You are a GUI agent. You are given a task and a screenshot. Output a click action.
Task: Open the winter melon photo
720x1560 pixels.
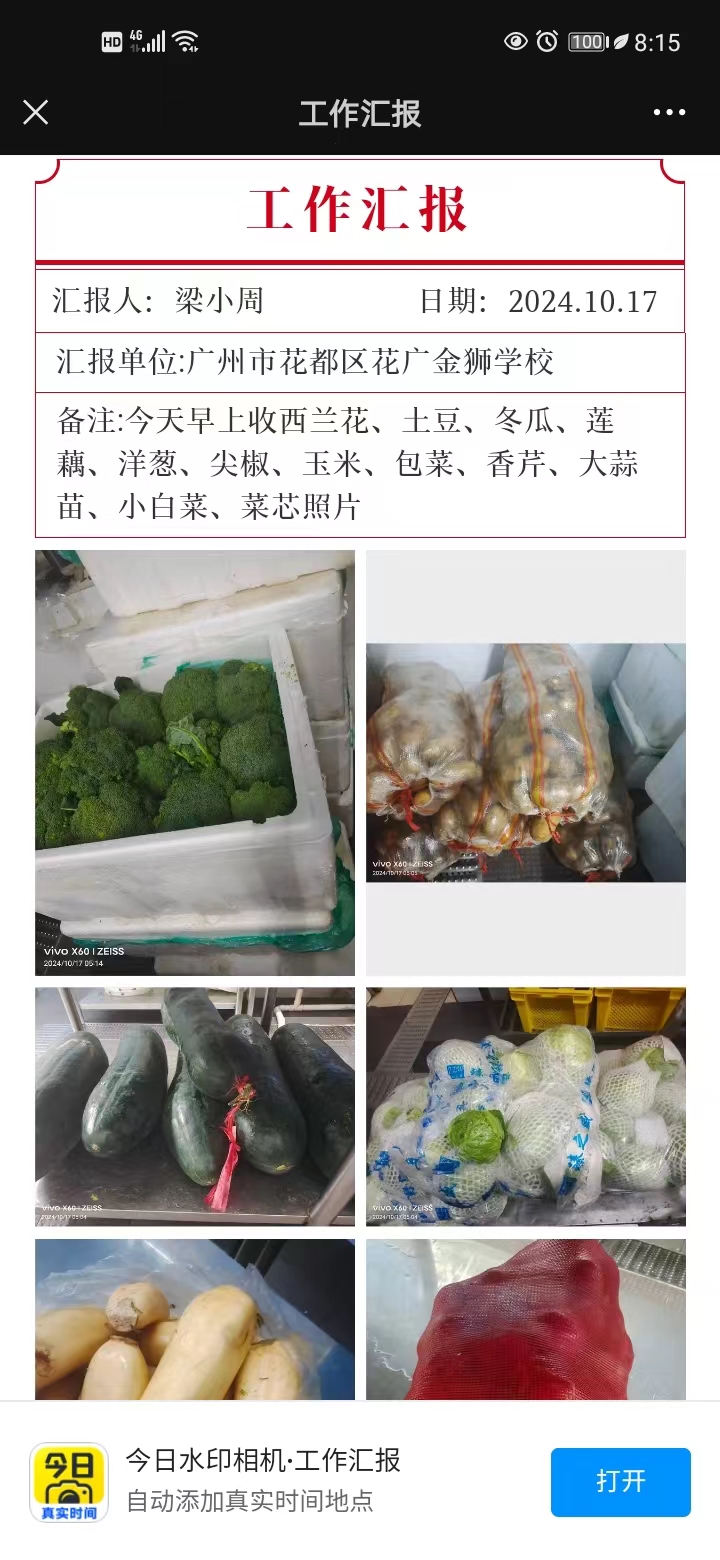(195, 1106)
